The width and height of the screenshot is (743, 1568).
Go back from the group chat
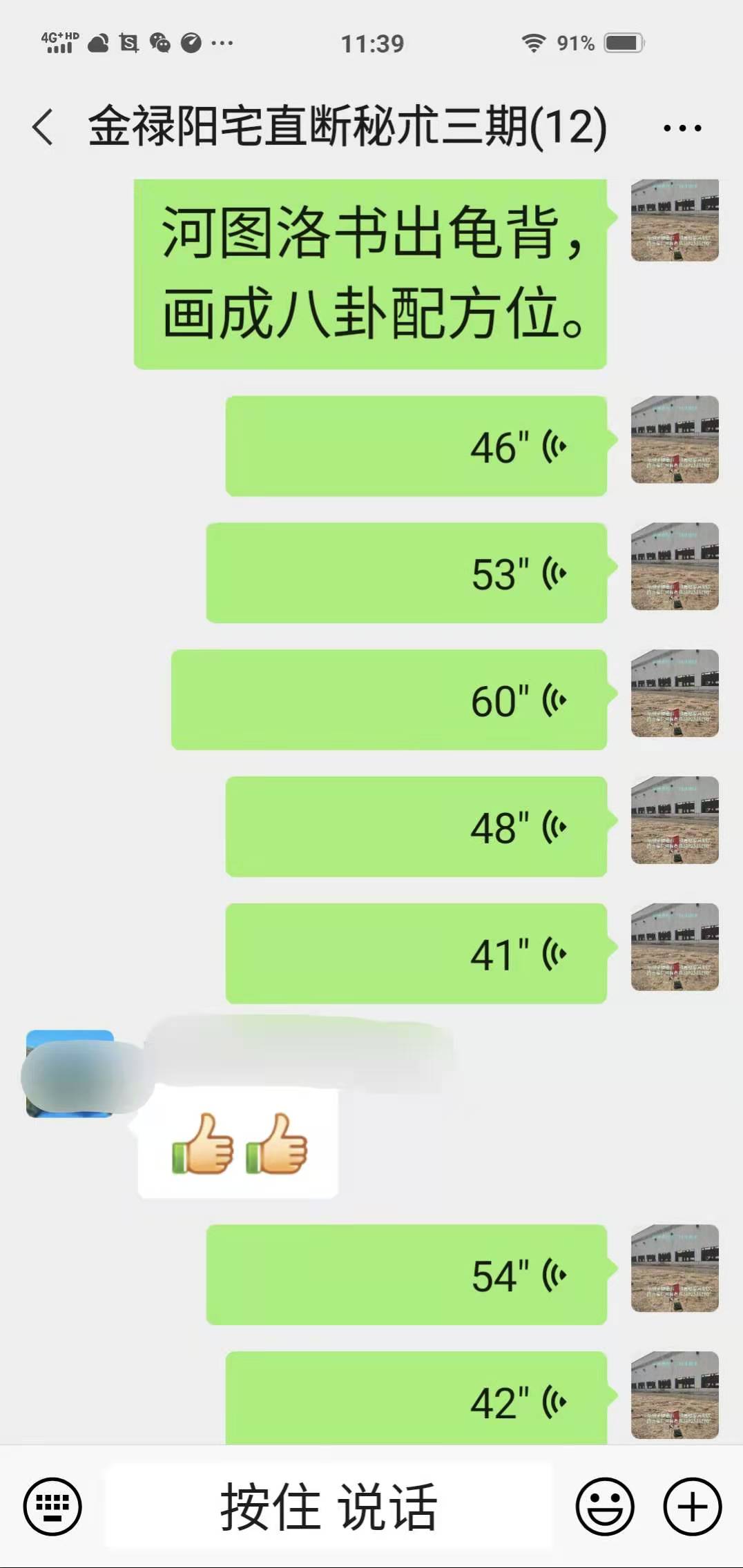coord(43,128)
